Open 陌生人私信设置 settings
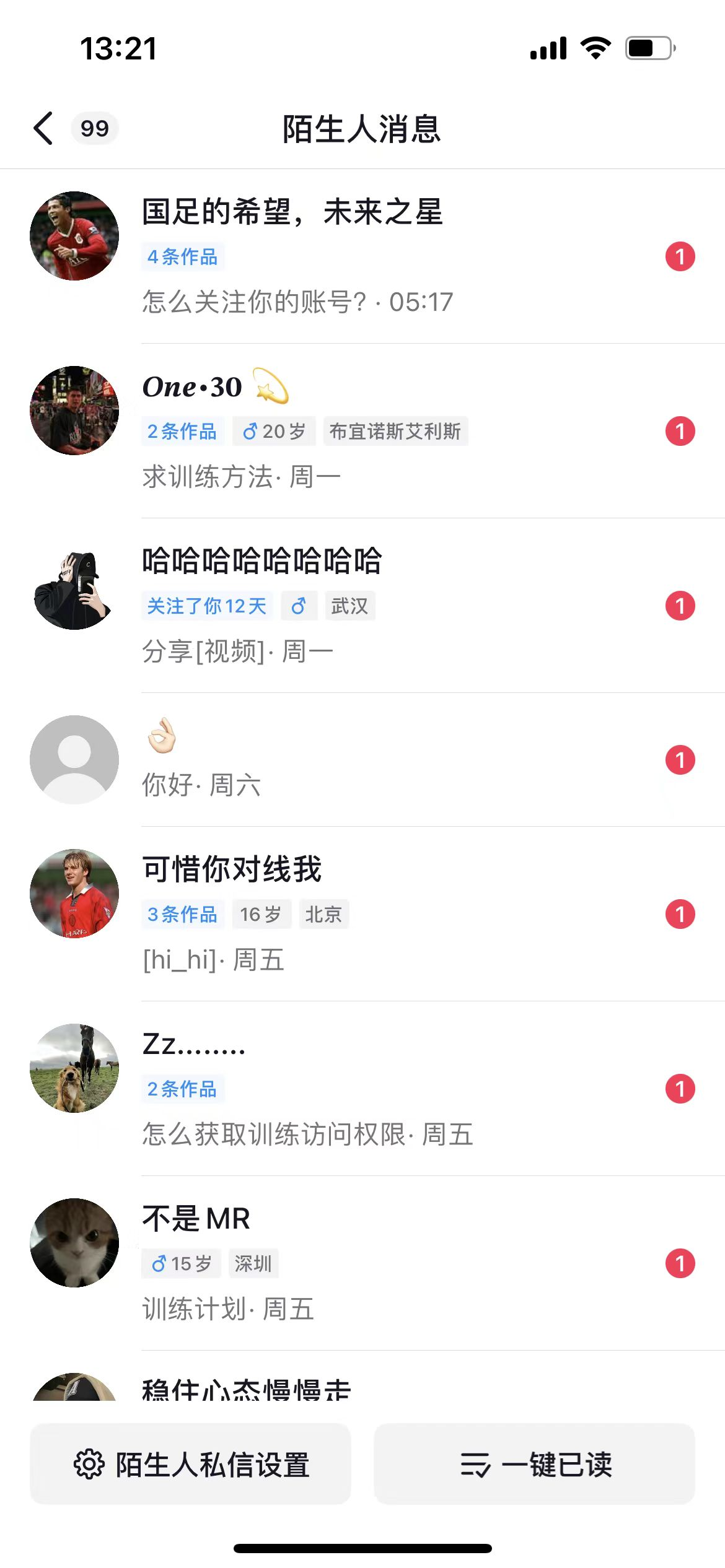The width and height of the screenshot is (725, 1568). pyautogui.click(x=191, y=1464)
